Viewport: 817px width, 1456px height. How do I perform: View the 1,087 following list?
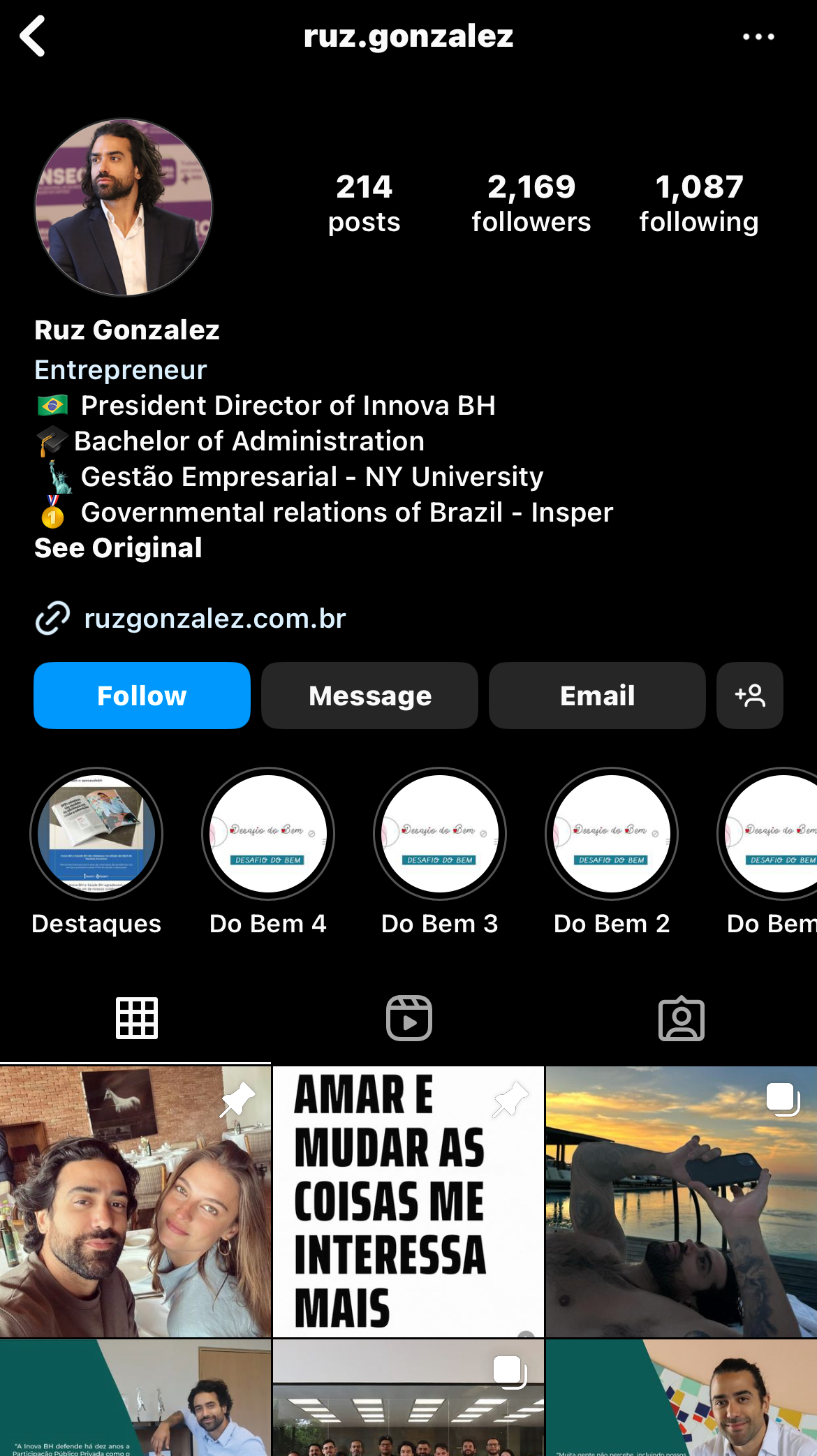698,203
